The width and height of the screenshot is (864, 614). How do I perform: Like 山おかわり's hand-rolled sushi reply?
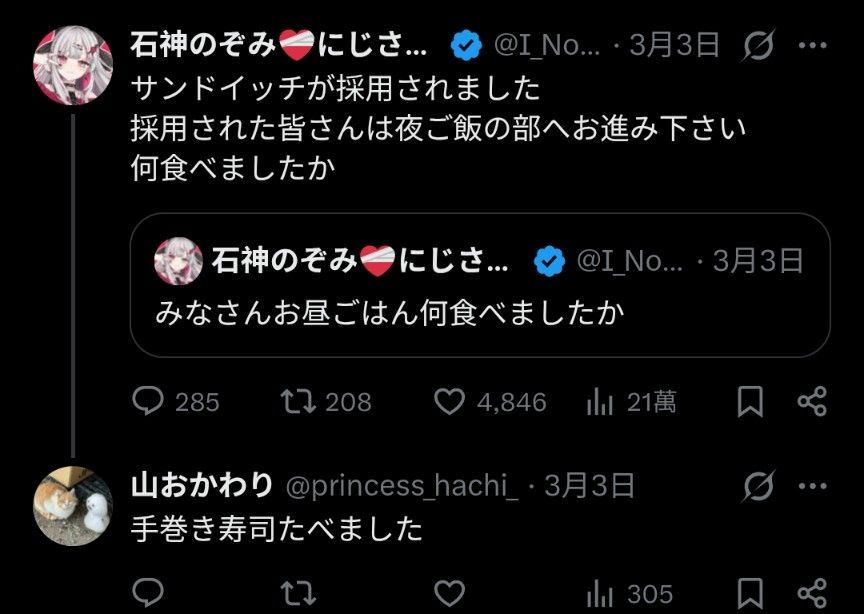coord(452,592)
